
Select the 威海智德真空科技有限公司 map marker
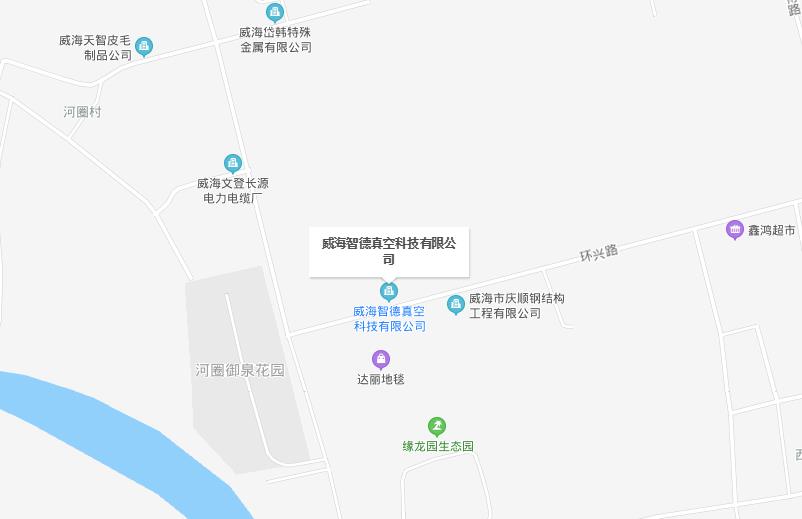(389, 291)
